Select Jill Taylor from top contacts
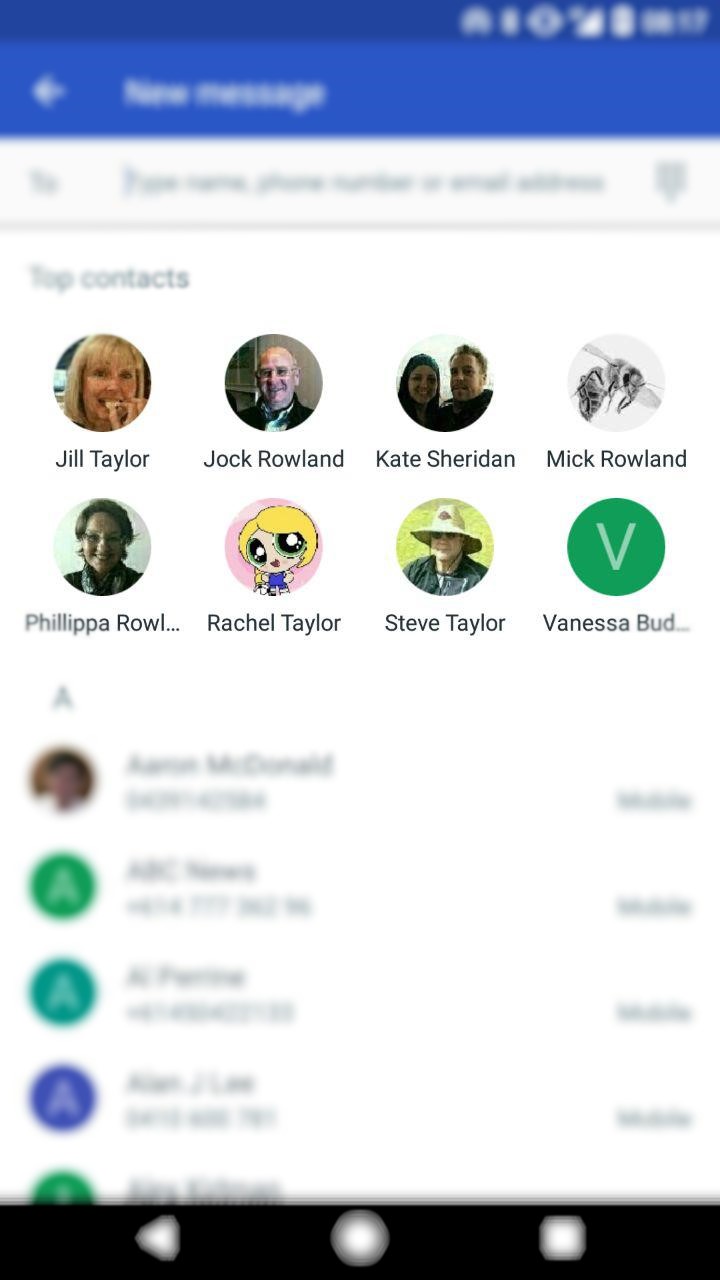Image resolution: width=720 pixels, height=1280 pixels. click(102, 402)
